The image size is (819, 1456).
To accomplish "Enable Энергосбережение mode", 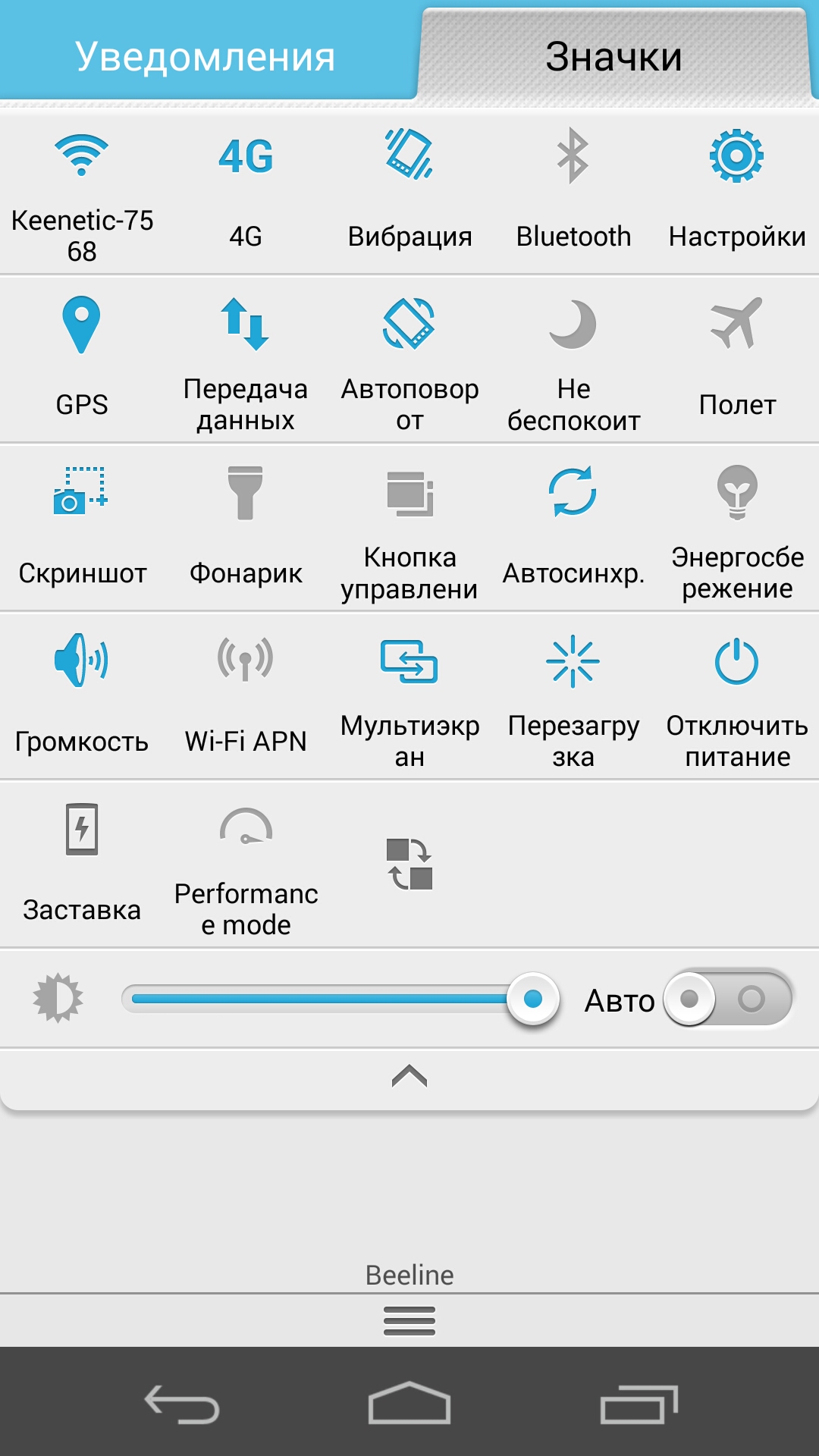I will click(x=737, y=526).
